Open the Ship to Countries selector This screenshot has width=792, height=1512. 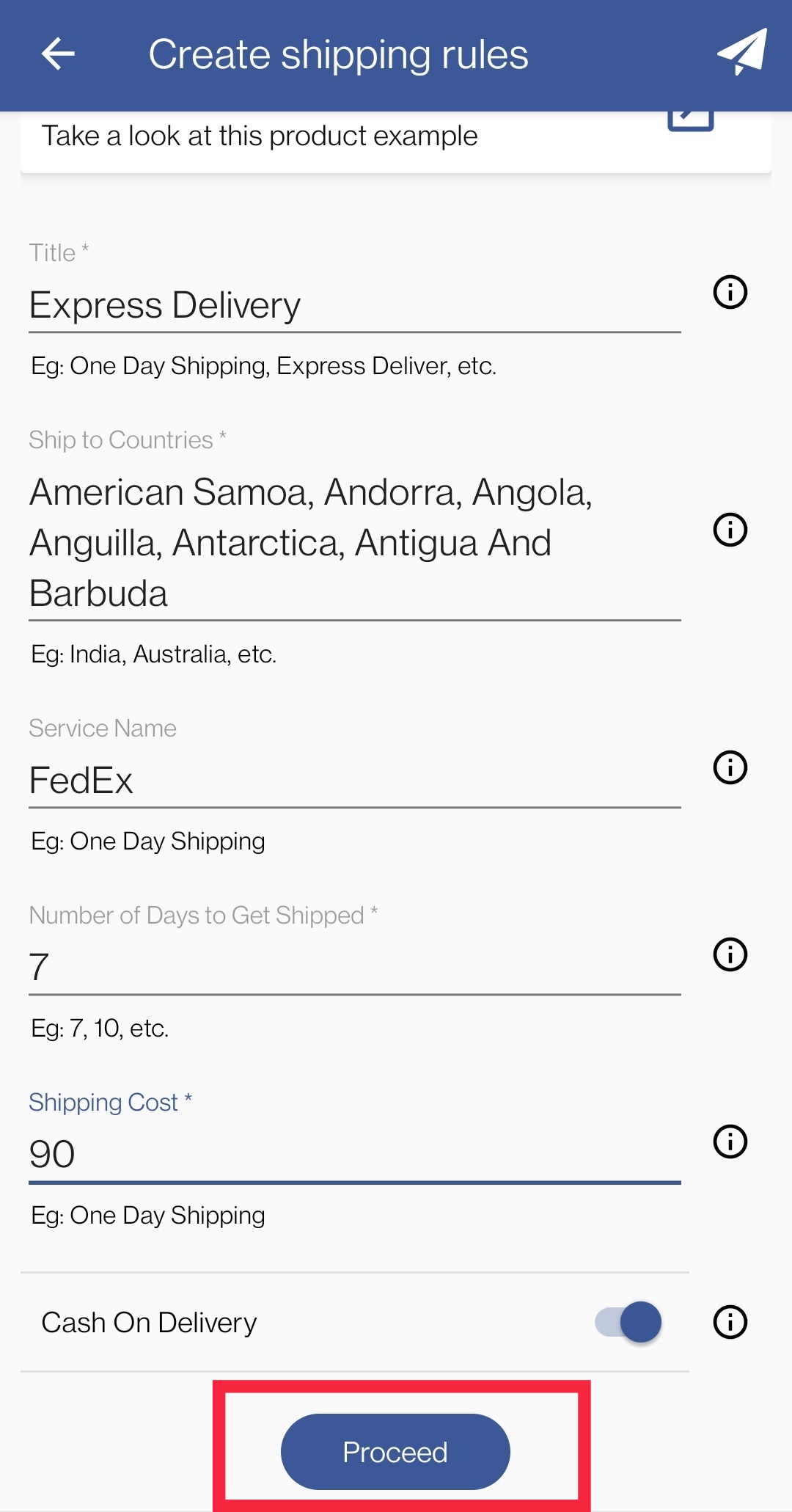pyautogui.click(x=354, y=543)
